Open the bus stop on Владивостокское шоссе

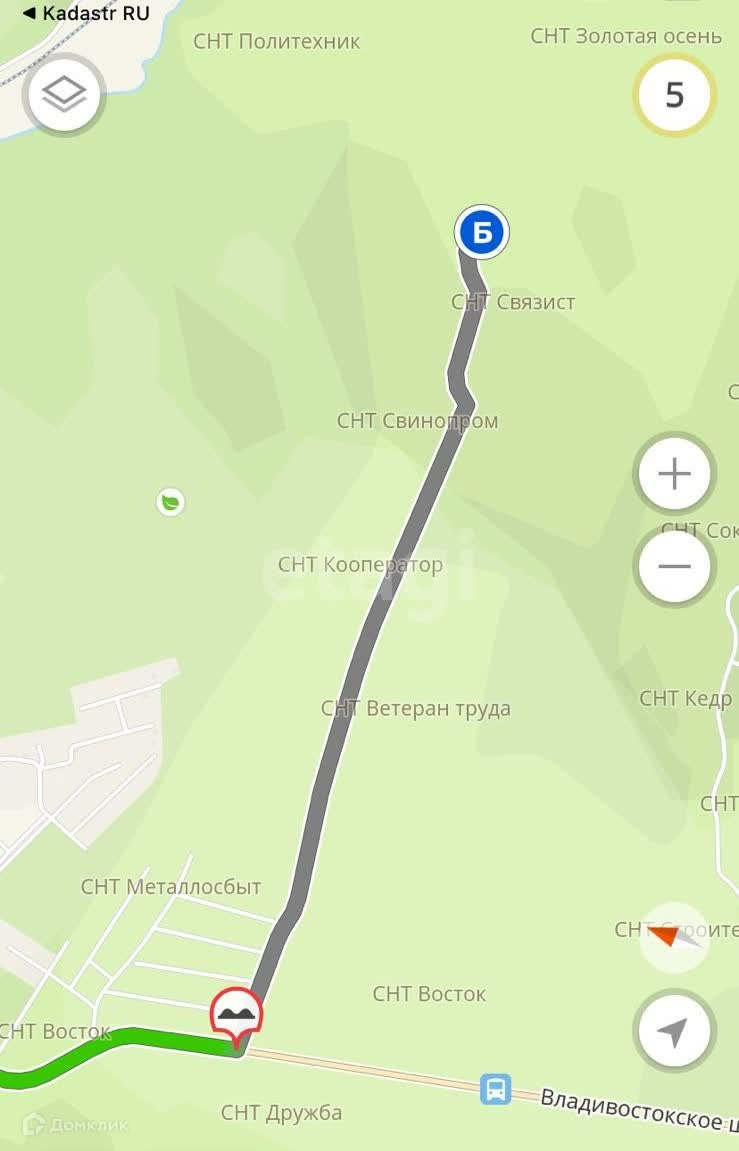pos(495,1088)
